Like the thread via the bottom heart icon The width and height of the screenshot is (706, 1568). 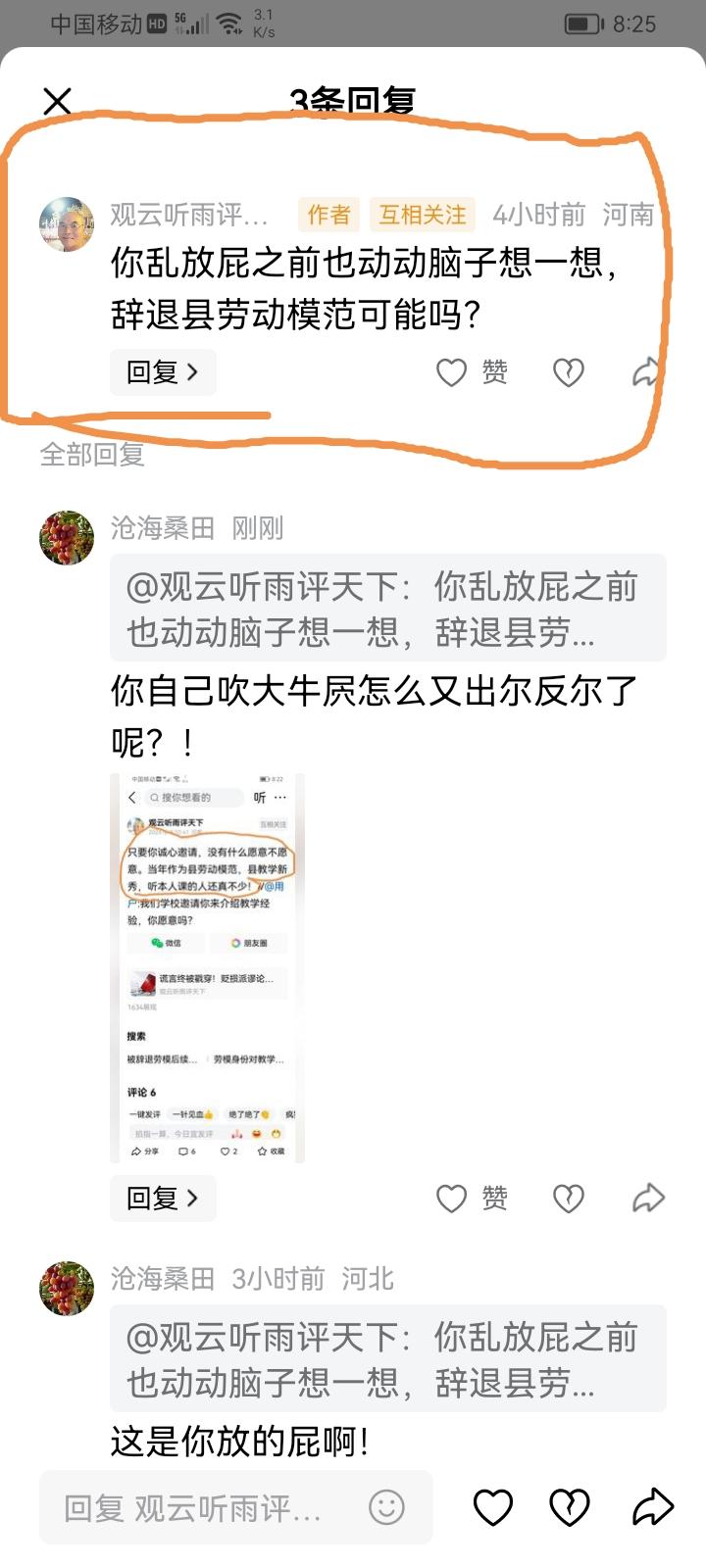click(x=494, y=1507)
